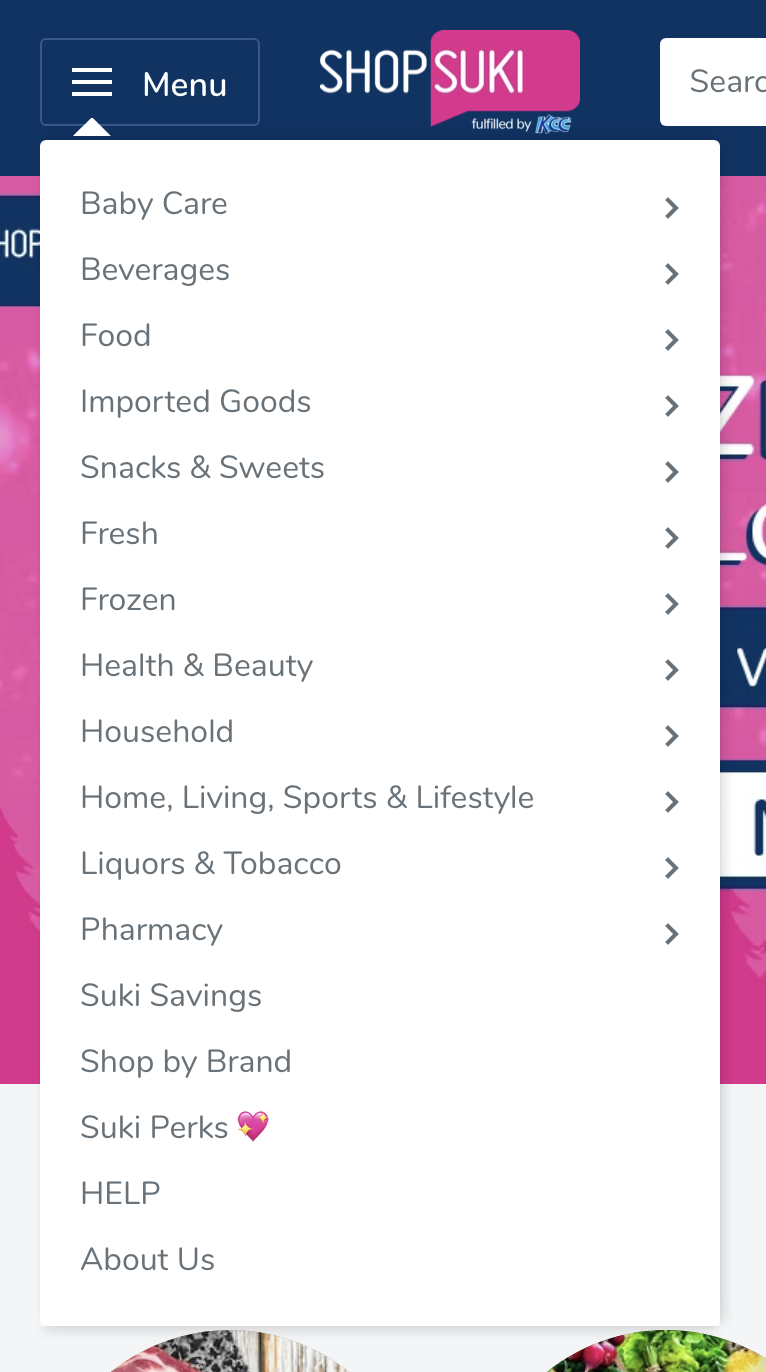Open the Household category

tap(380, 732)
